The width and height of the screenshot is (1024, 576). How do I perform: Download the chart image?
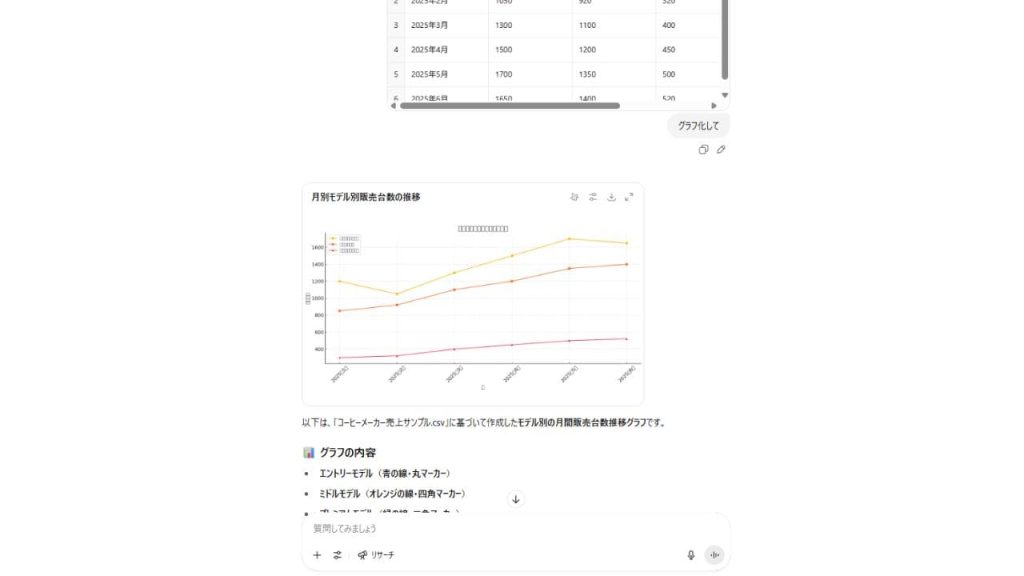611,197
